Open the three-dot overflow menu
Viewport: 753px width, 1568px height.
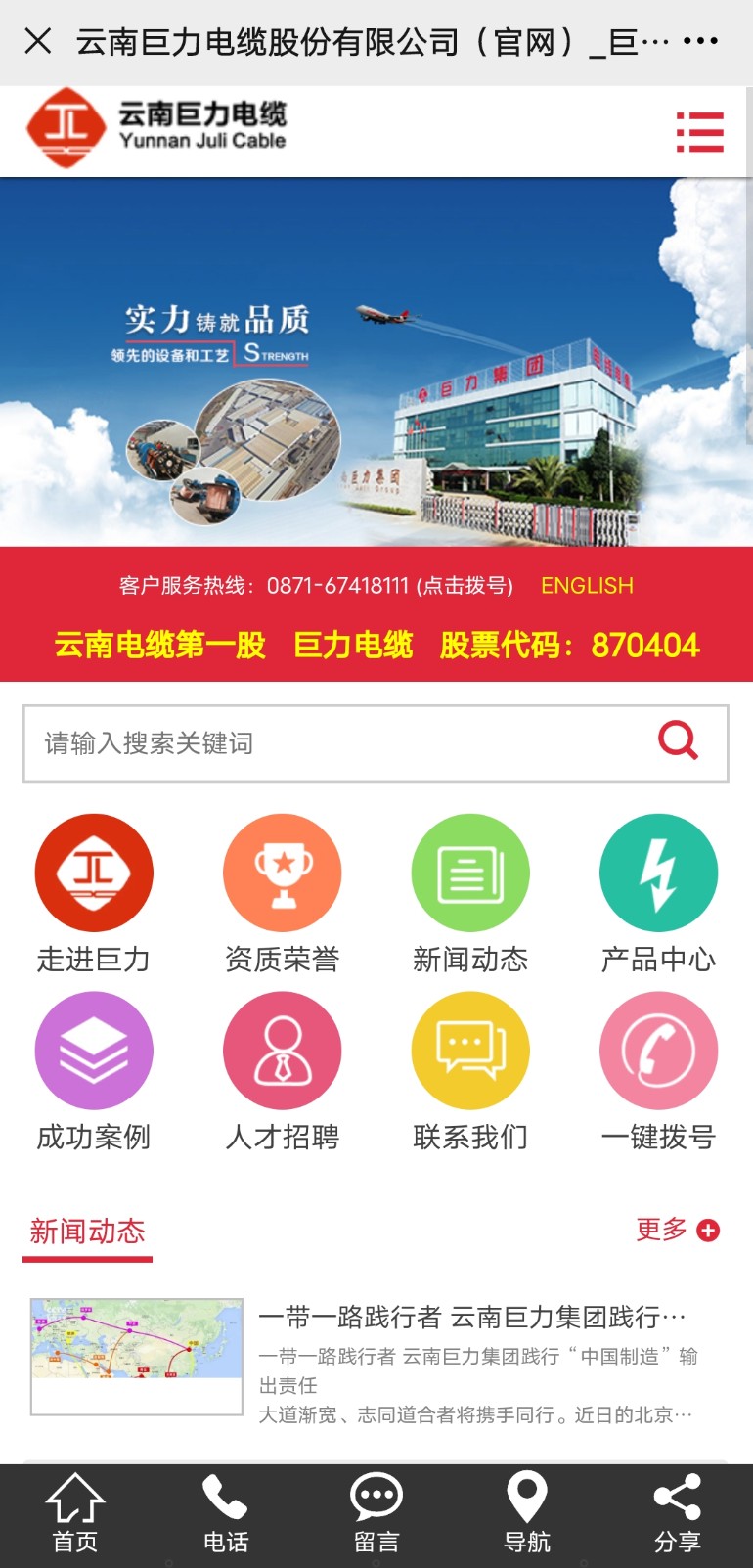pos(700,41)
